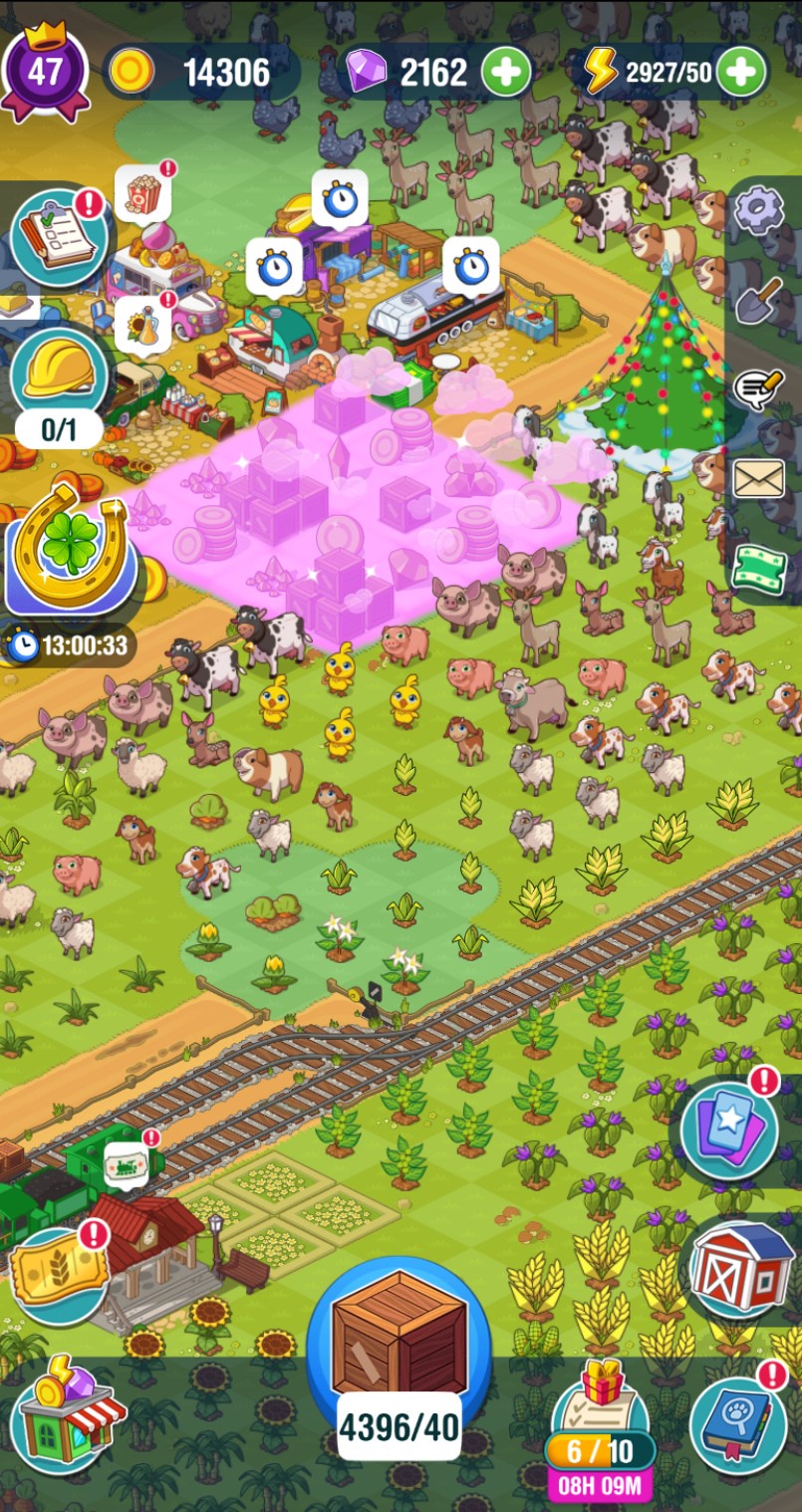Open the golden wheat ticket

click(58, 1275)
